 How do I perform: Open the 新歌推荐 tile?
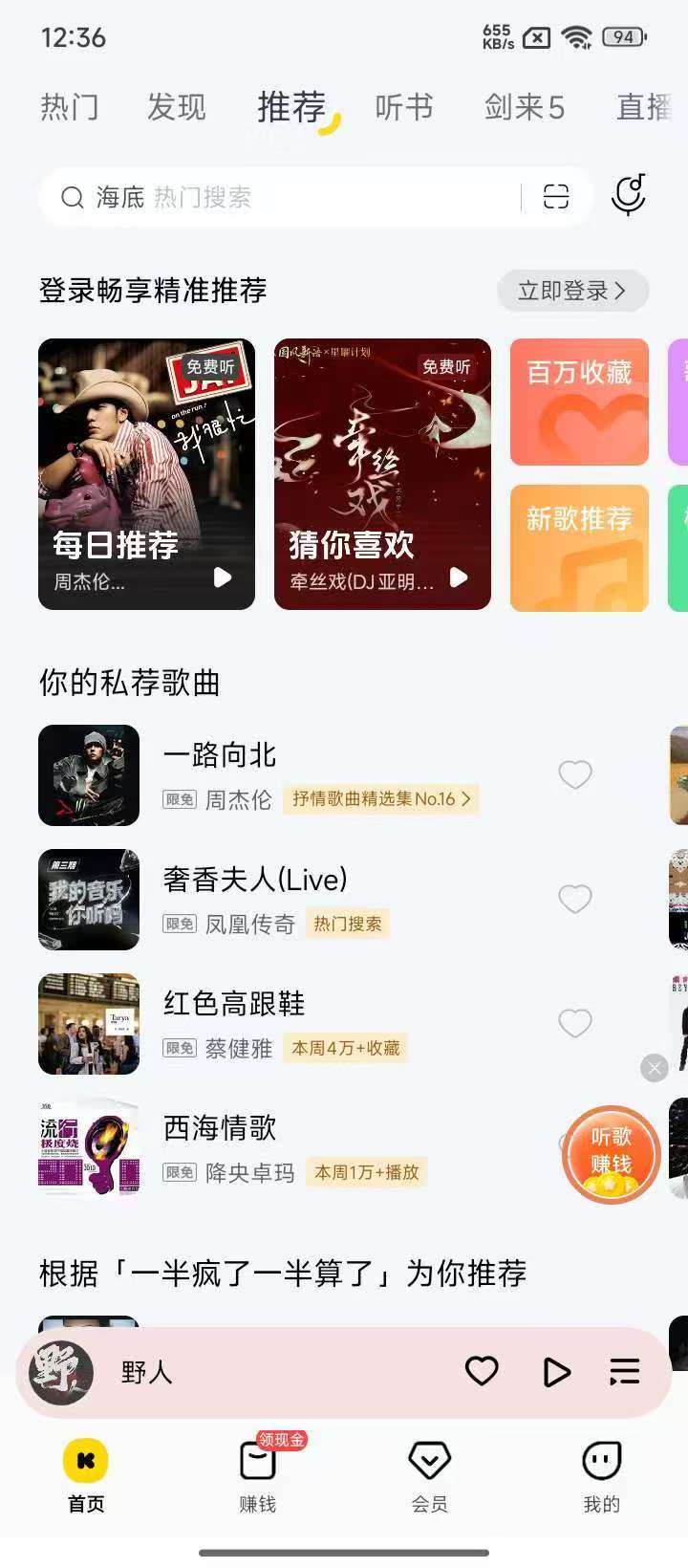pos(579,548)
